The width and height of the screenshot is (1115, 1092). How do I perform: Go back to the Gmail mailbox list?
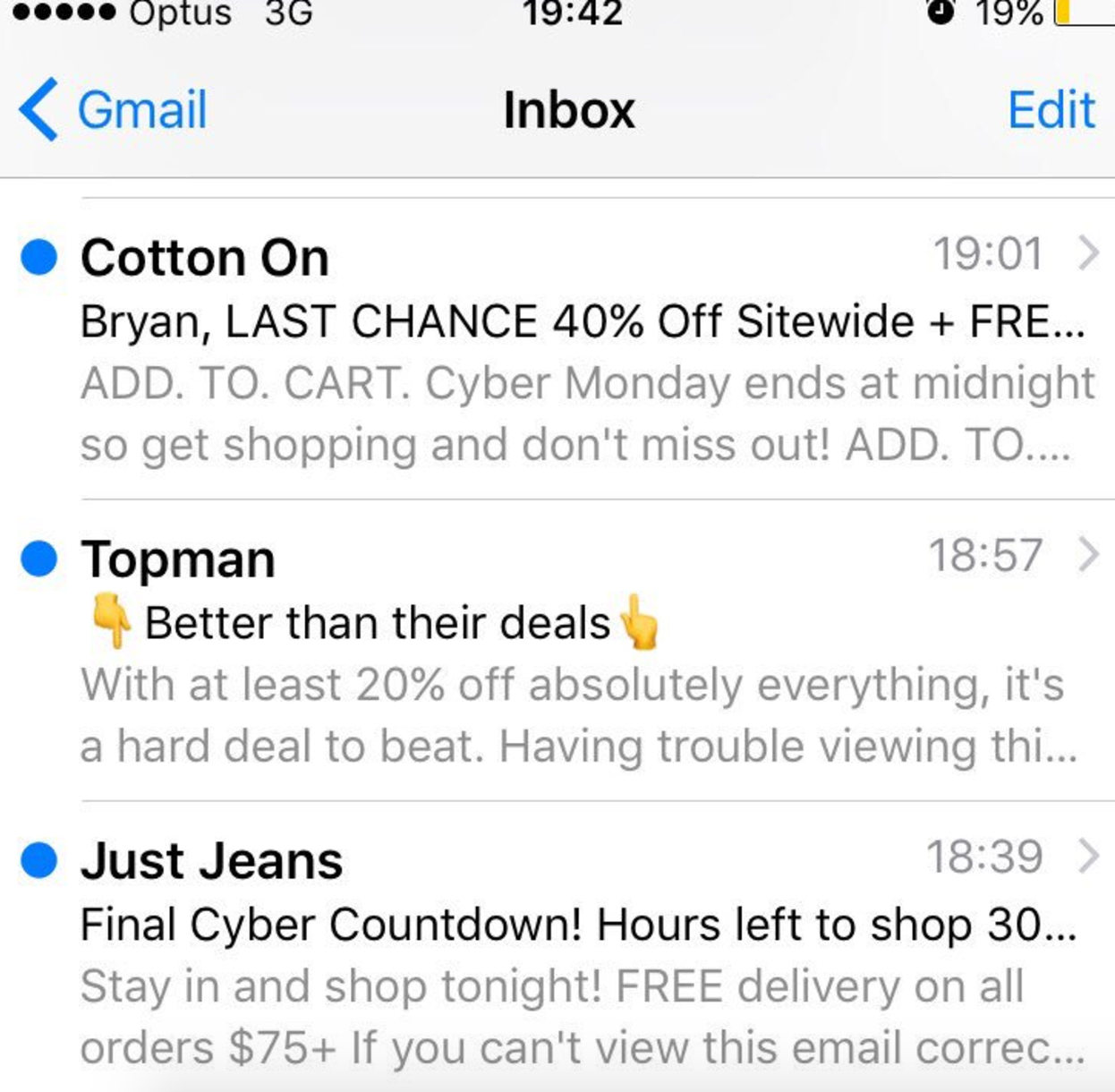click(115, 110)
